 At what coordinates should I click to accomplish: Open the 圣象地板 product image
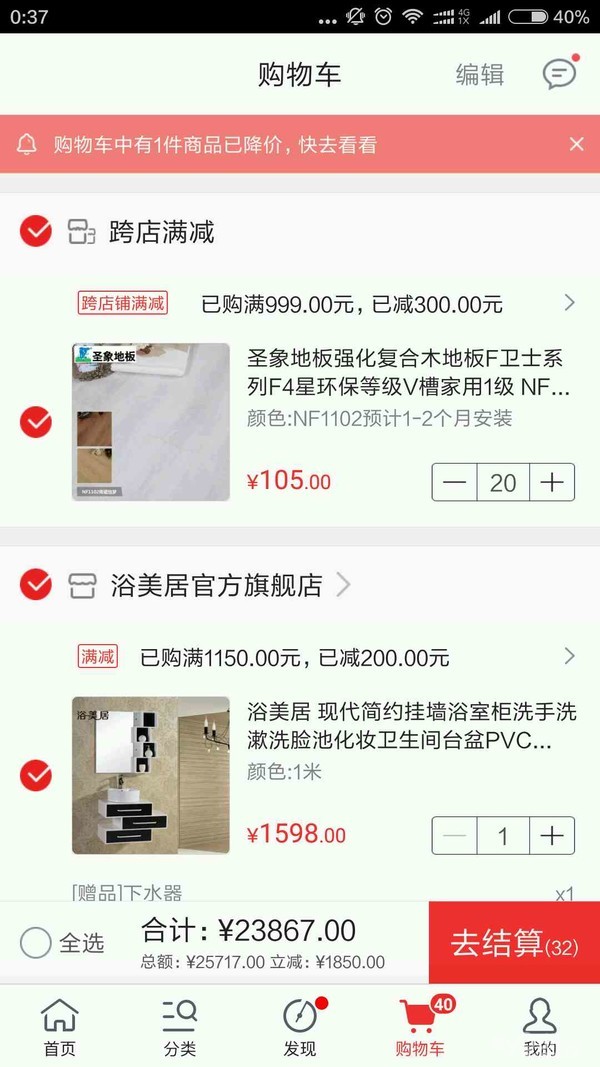tap(151, 422)
